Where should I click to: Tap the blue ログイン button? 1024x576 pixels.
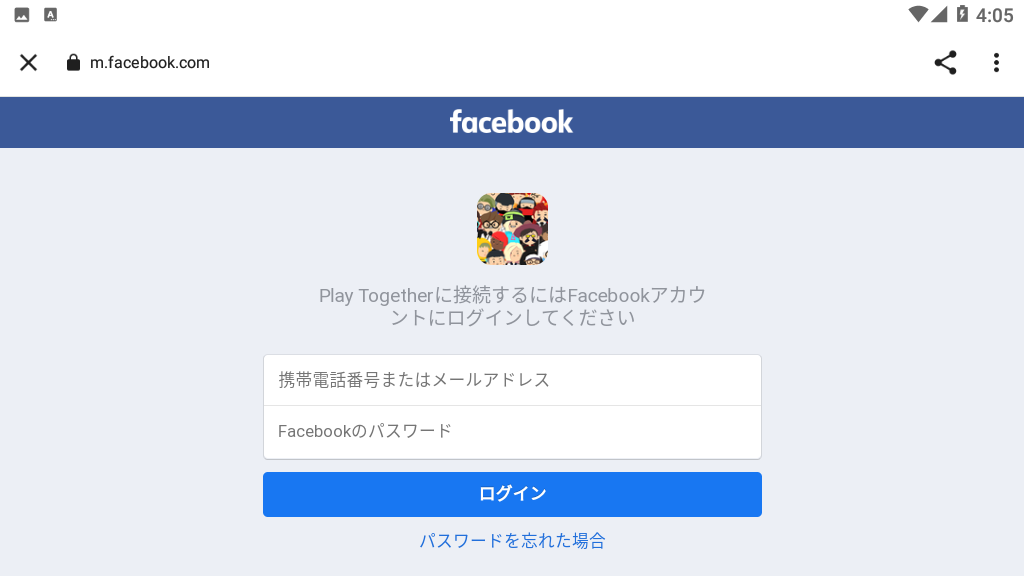coord(512,494)
